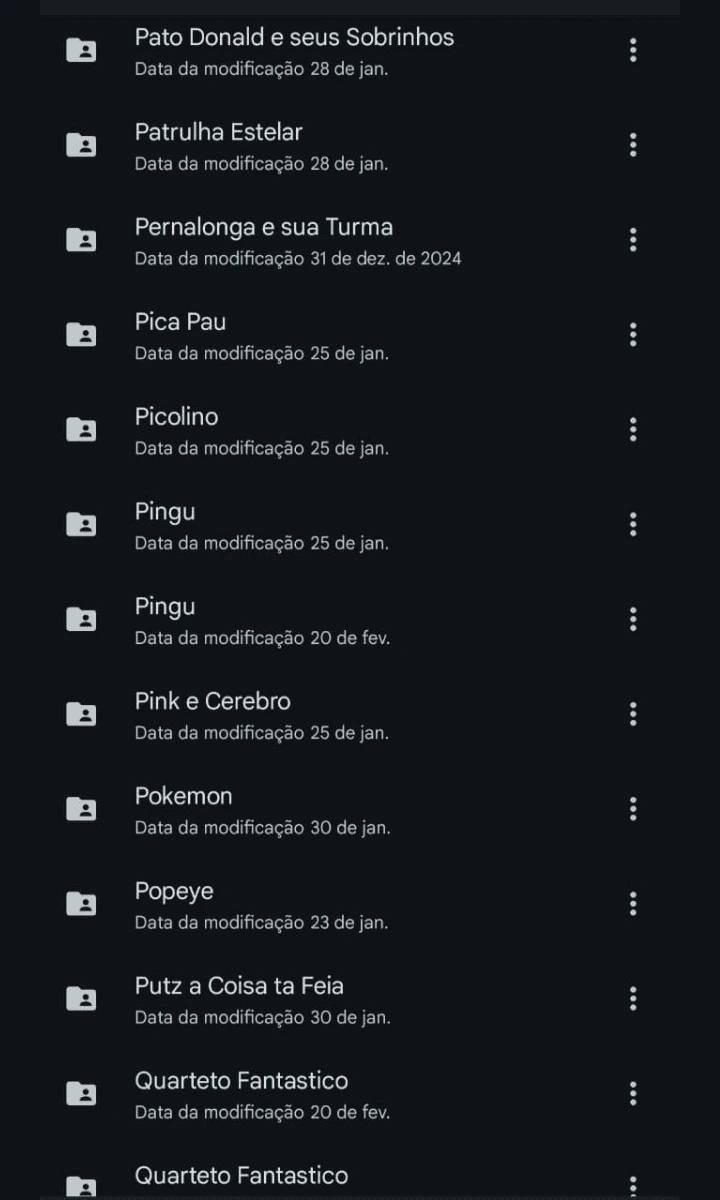
Task: Open the three-dot menu for Pica Pau
Action: click(x=633, y=335)
